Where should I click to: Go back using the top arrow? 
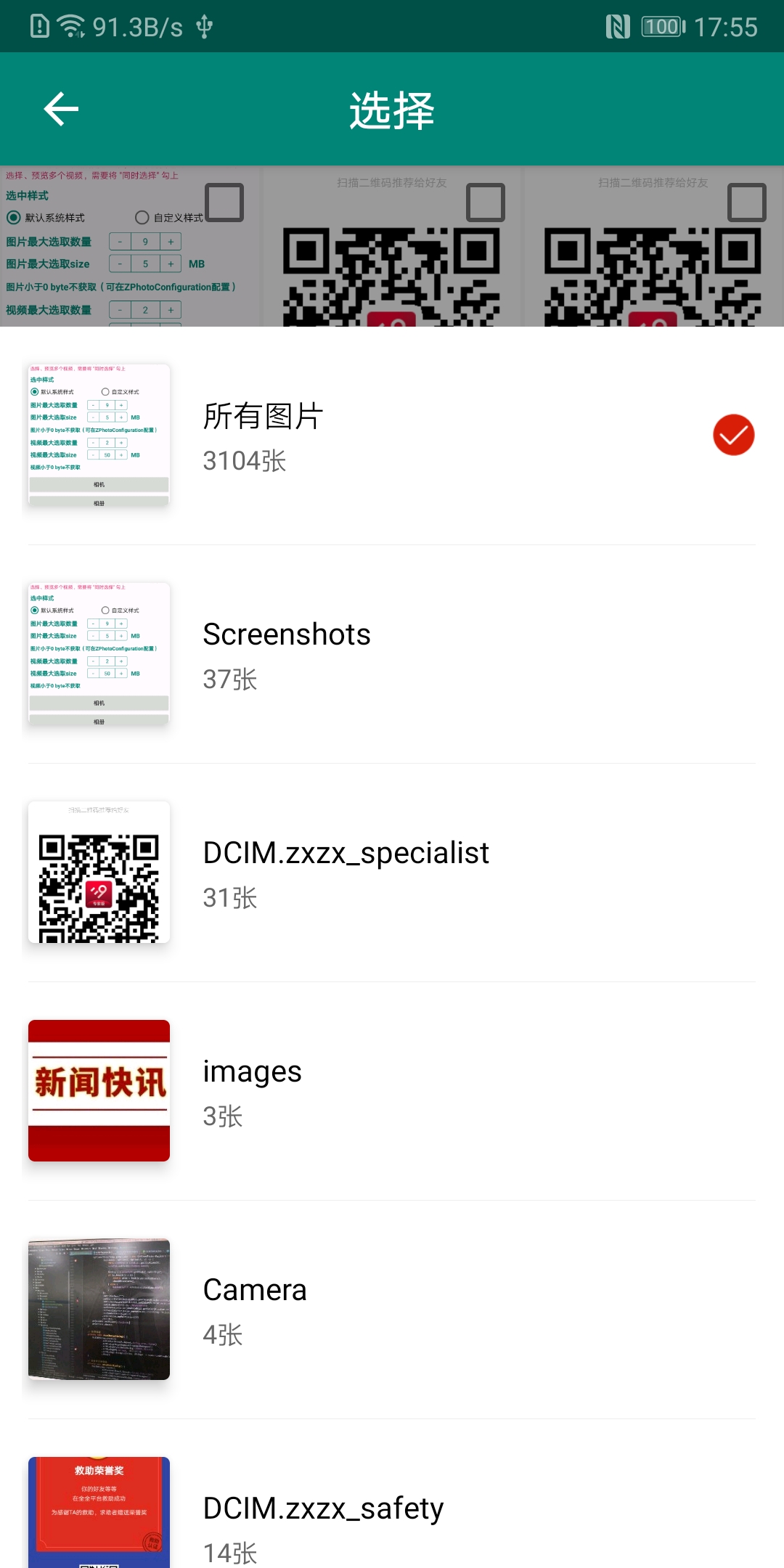(61, 110)
